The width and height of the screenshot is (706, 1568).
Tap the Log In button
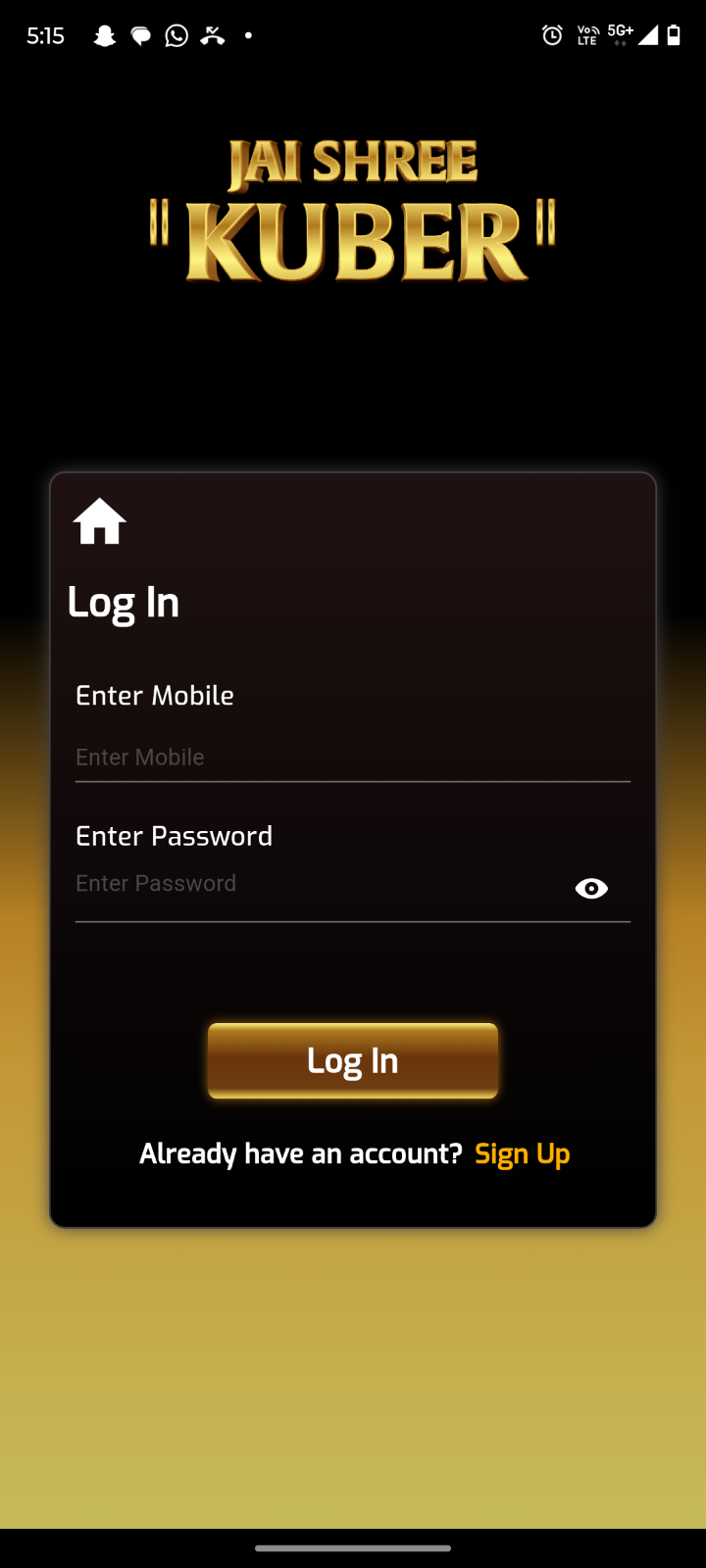(x=353, y=1060)
